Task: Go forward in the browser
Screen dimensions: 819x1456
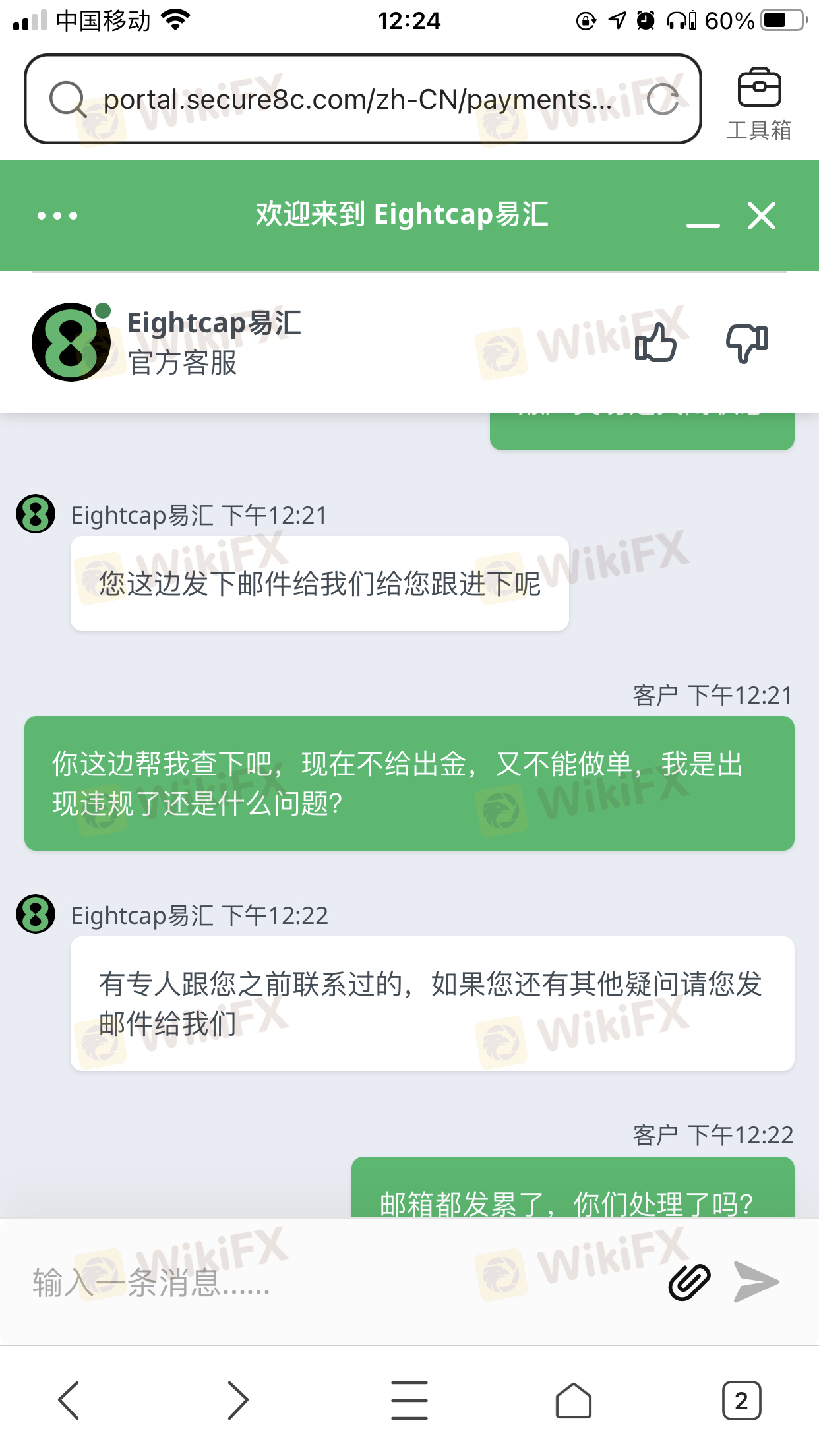Action: point(237,1400)
